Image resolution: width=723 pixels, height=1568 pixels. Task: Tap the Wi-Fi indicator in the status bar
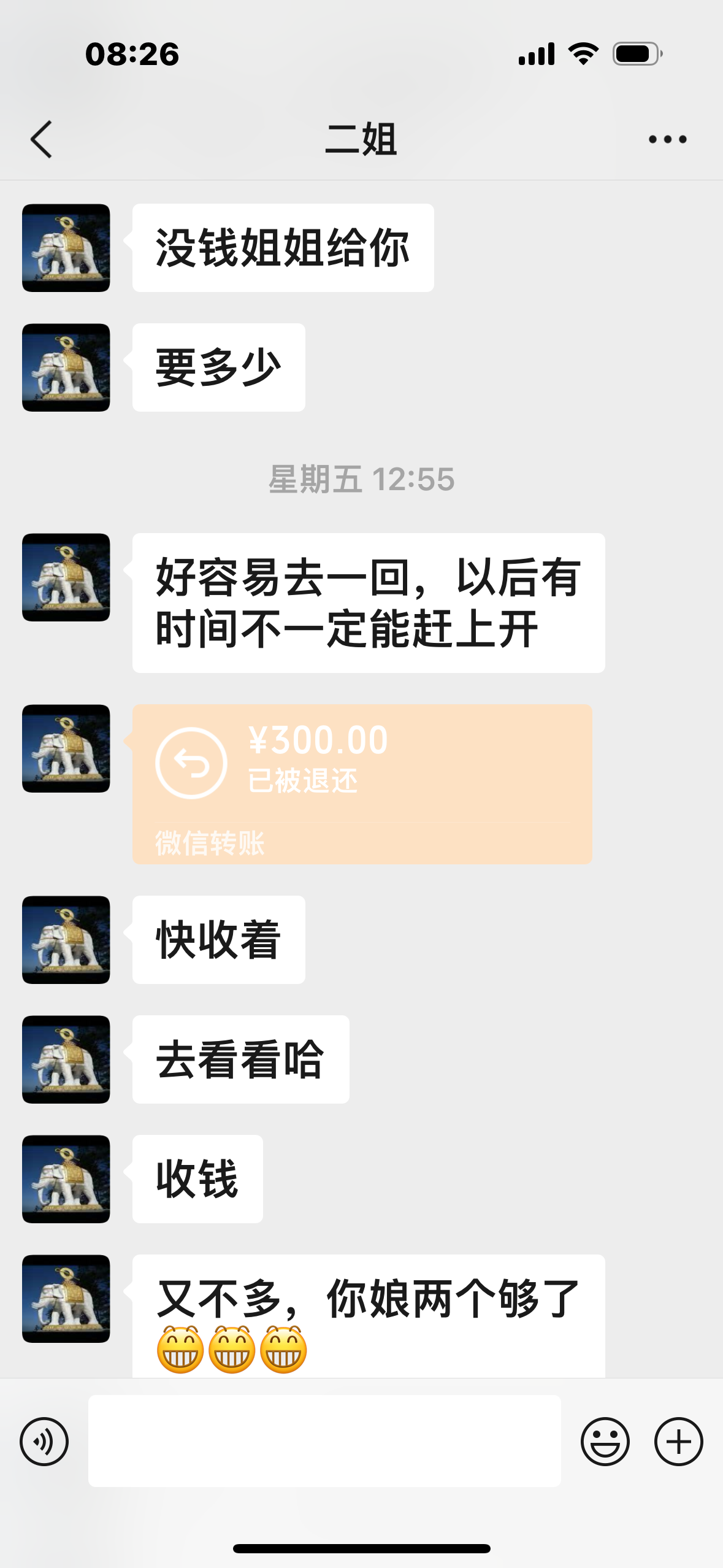click(x=583, y=54)
